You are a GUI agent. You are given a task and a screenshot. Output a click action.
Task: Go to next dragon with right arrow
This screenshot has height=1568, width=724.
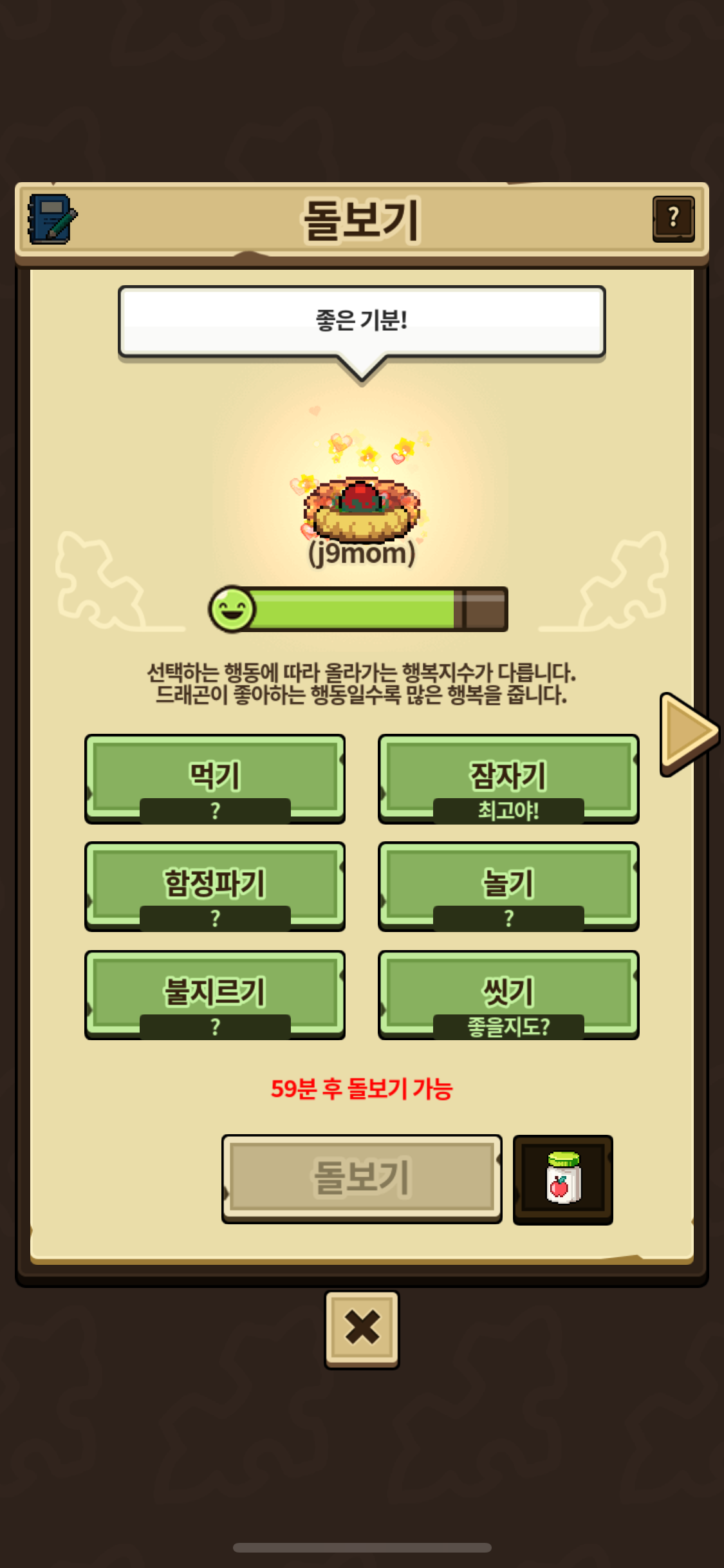click(x=687, y=734)
